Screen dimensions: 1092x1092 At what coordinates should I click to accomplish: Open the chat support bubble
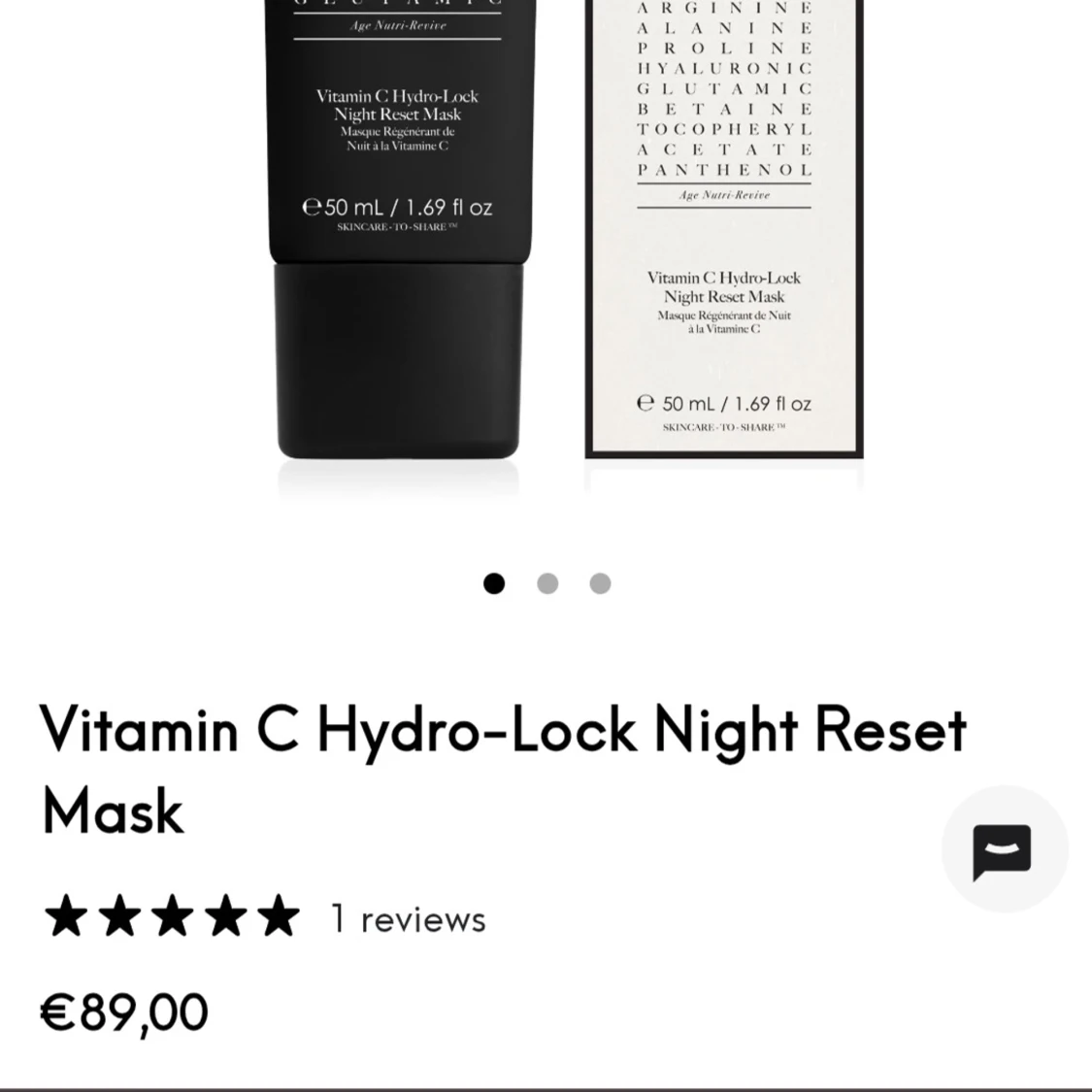pyautogui.click(x=1004, y=849)
